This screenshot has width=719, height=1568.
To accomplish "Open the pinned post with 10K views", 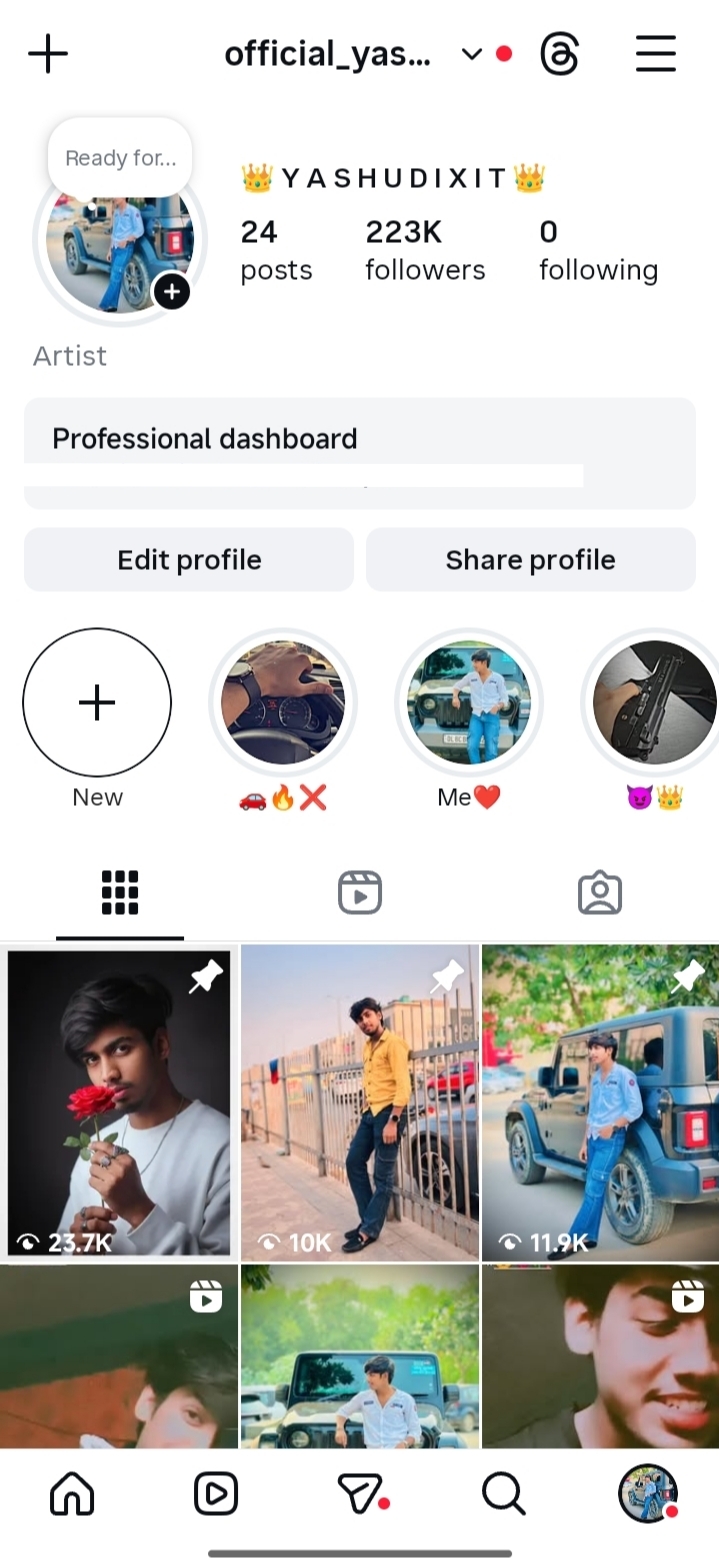I will (360, 1102).
